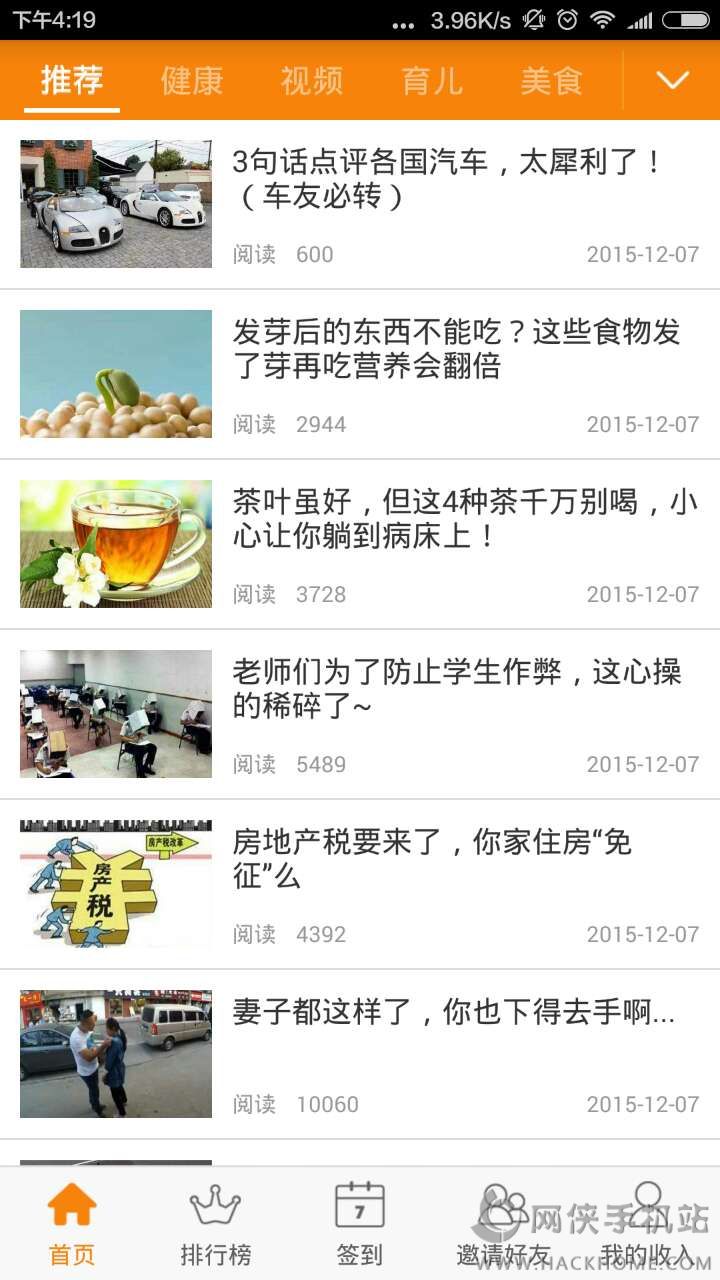Go to the 美食 tab
The image size is (720, 1280).
[551, 81]
